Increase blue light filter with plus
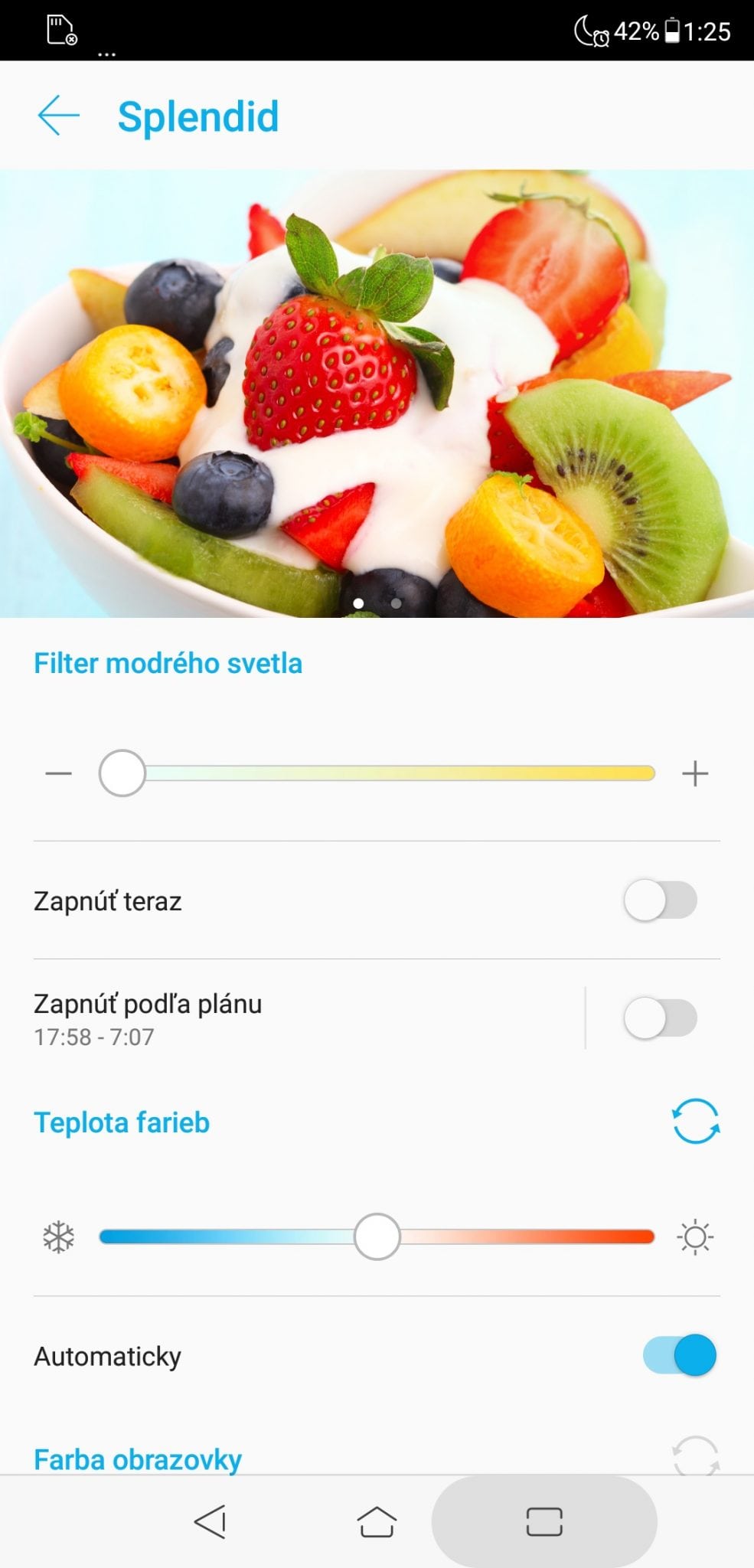754x1568 pixels. (694, 774)
